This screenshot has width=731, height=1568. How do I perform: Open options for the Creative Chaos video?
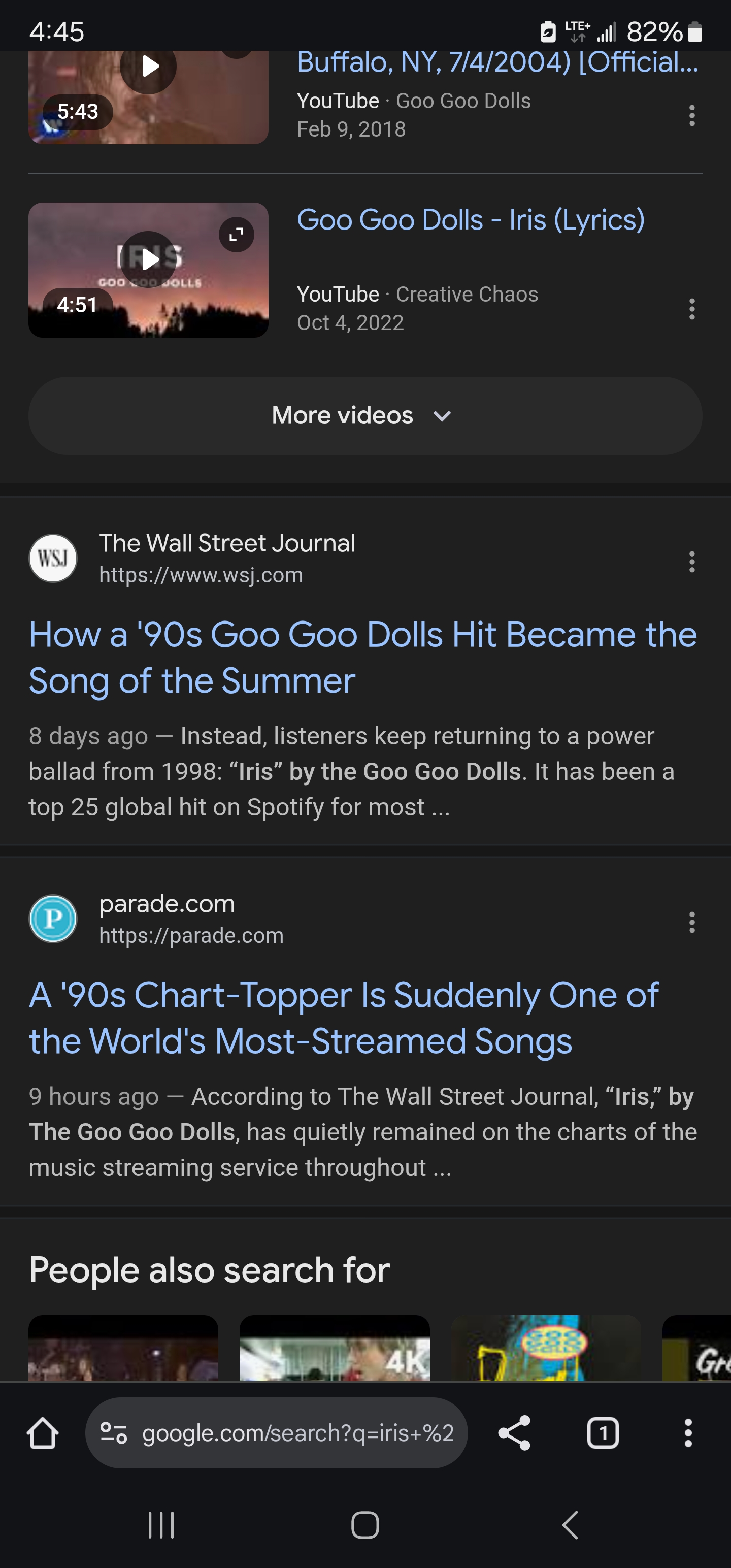[691, 309]
